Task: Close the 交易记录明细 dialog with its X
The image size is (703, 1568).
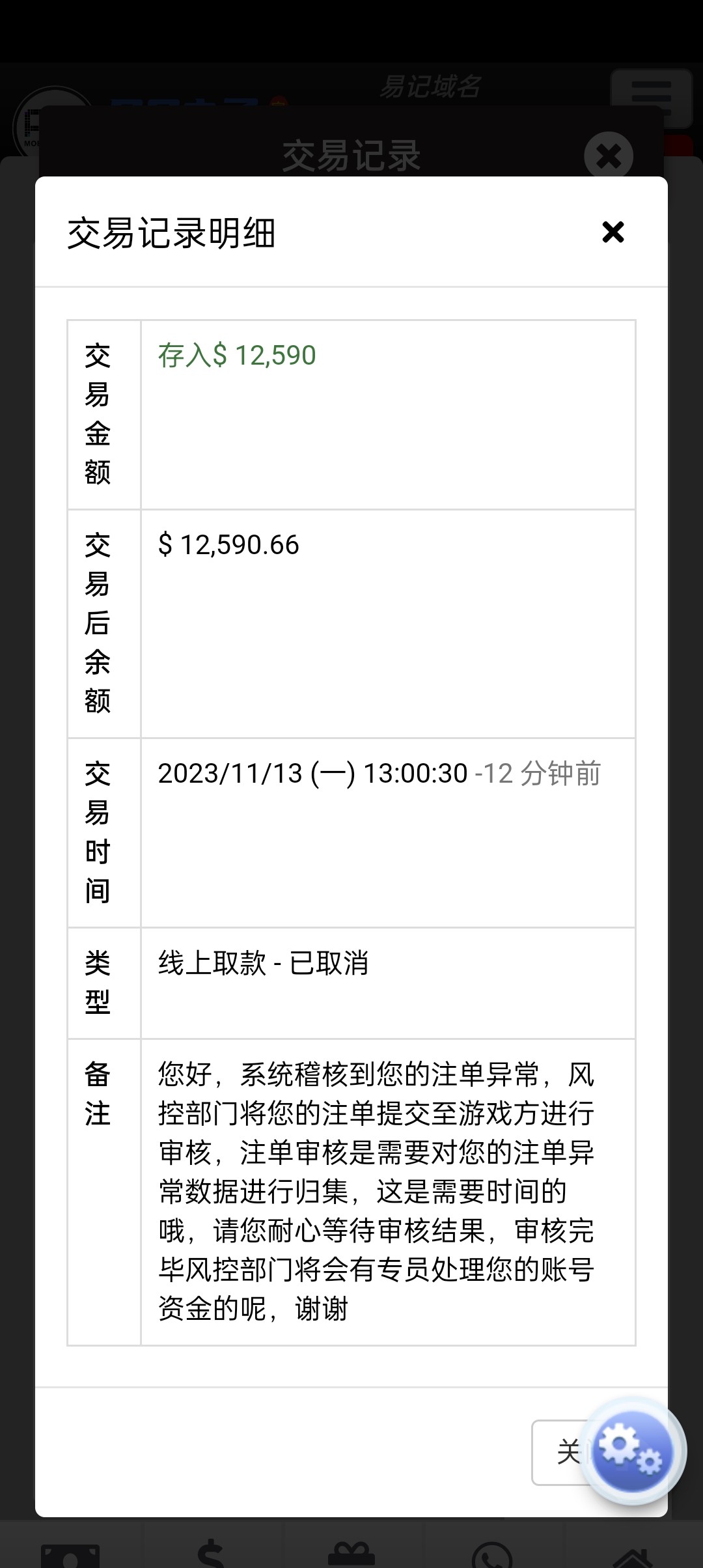Action: coord(613,232)
